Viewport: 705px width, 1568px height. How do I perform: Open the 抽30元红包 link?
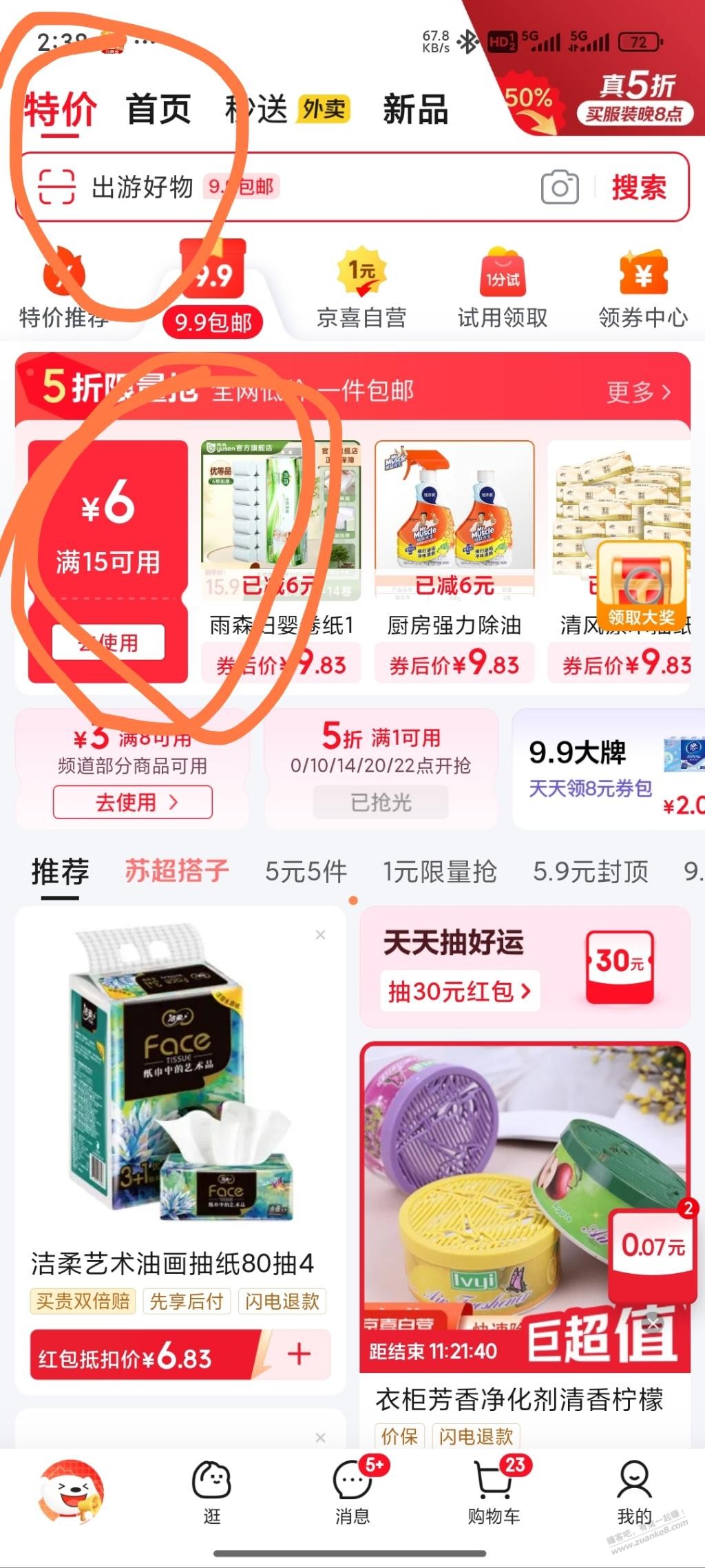coord(459,991)
